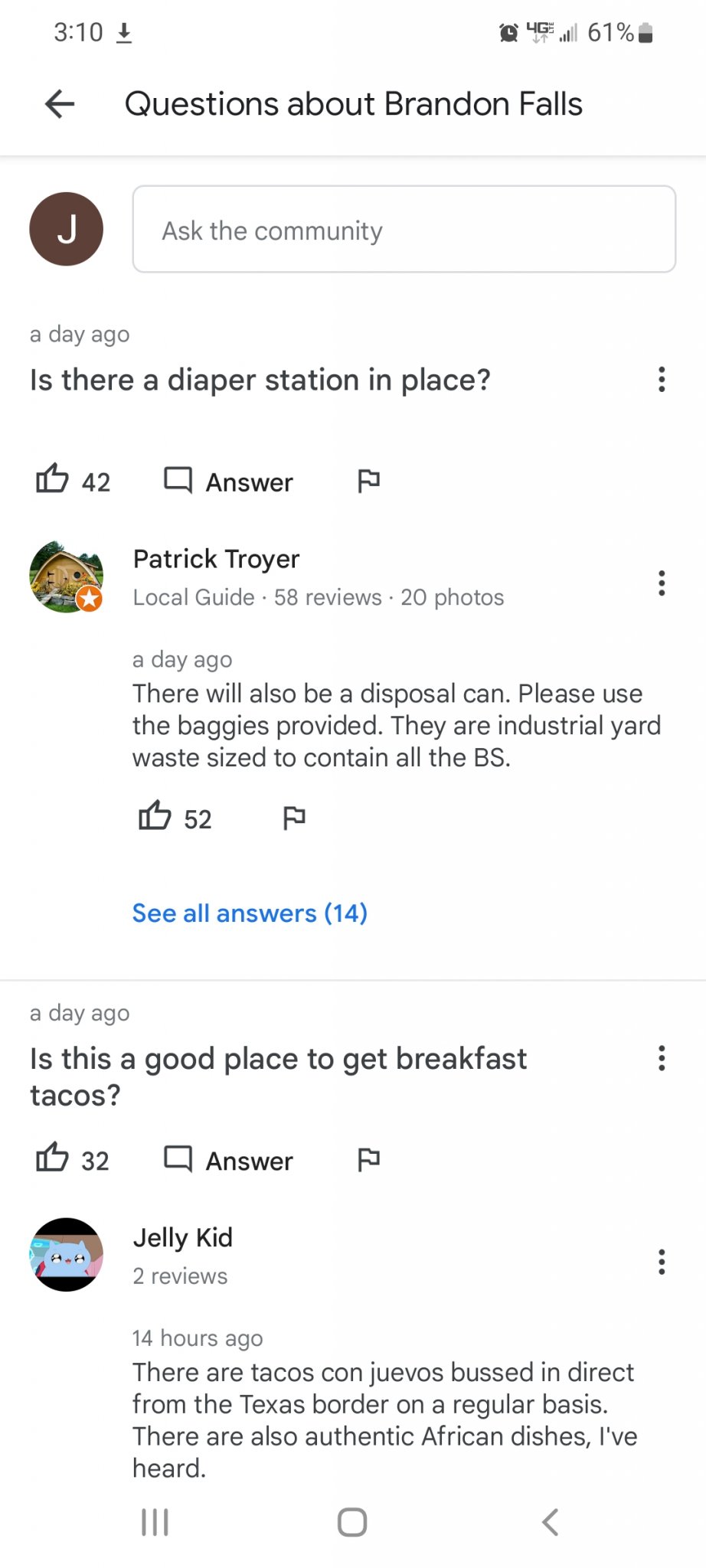Flag the diaper station question

click(368, 481)
